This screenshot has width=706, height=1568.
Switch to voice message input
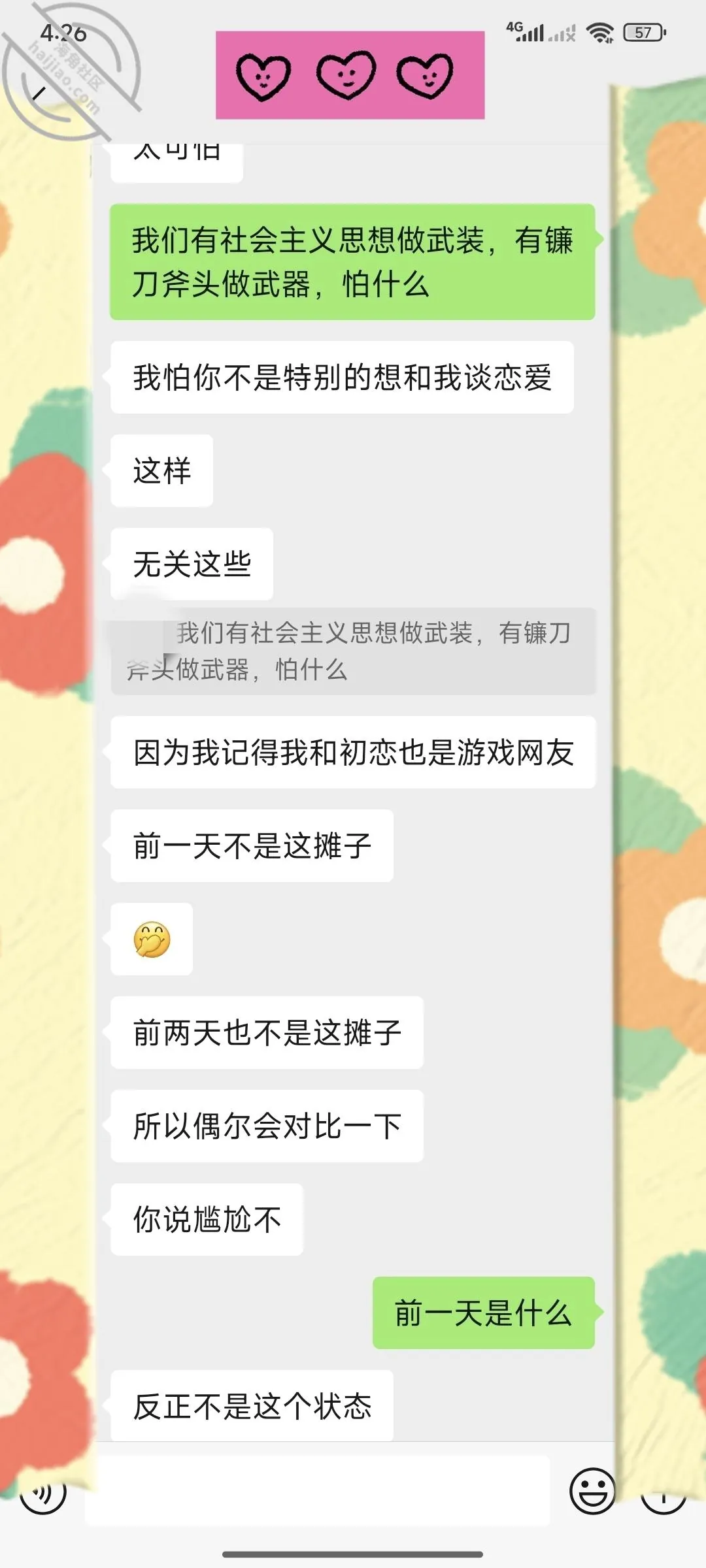(43, 1491)
